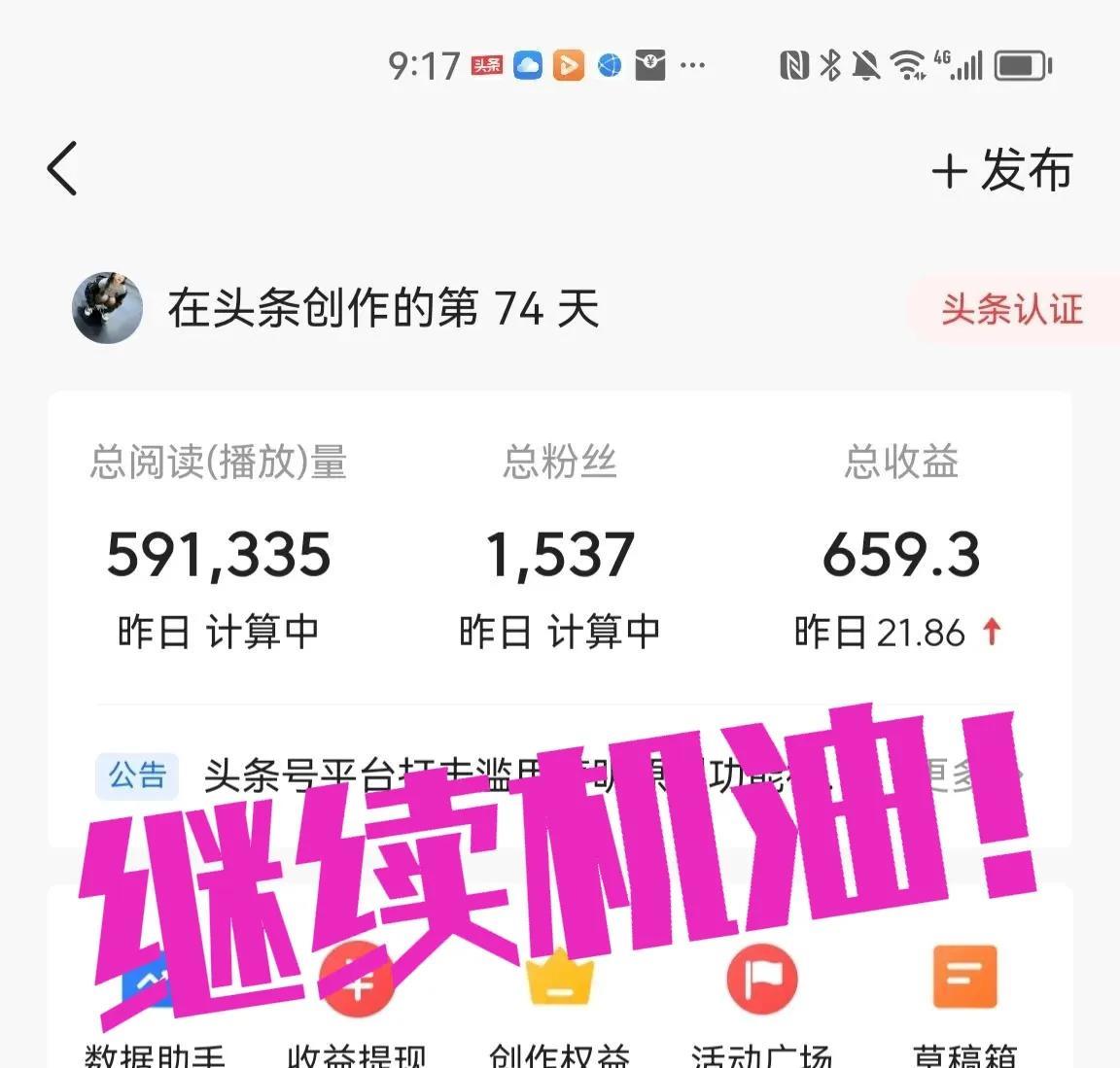This screenshot has height=1068, width=1120.
Task: Open the profile avatar
Action: 108,308
